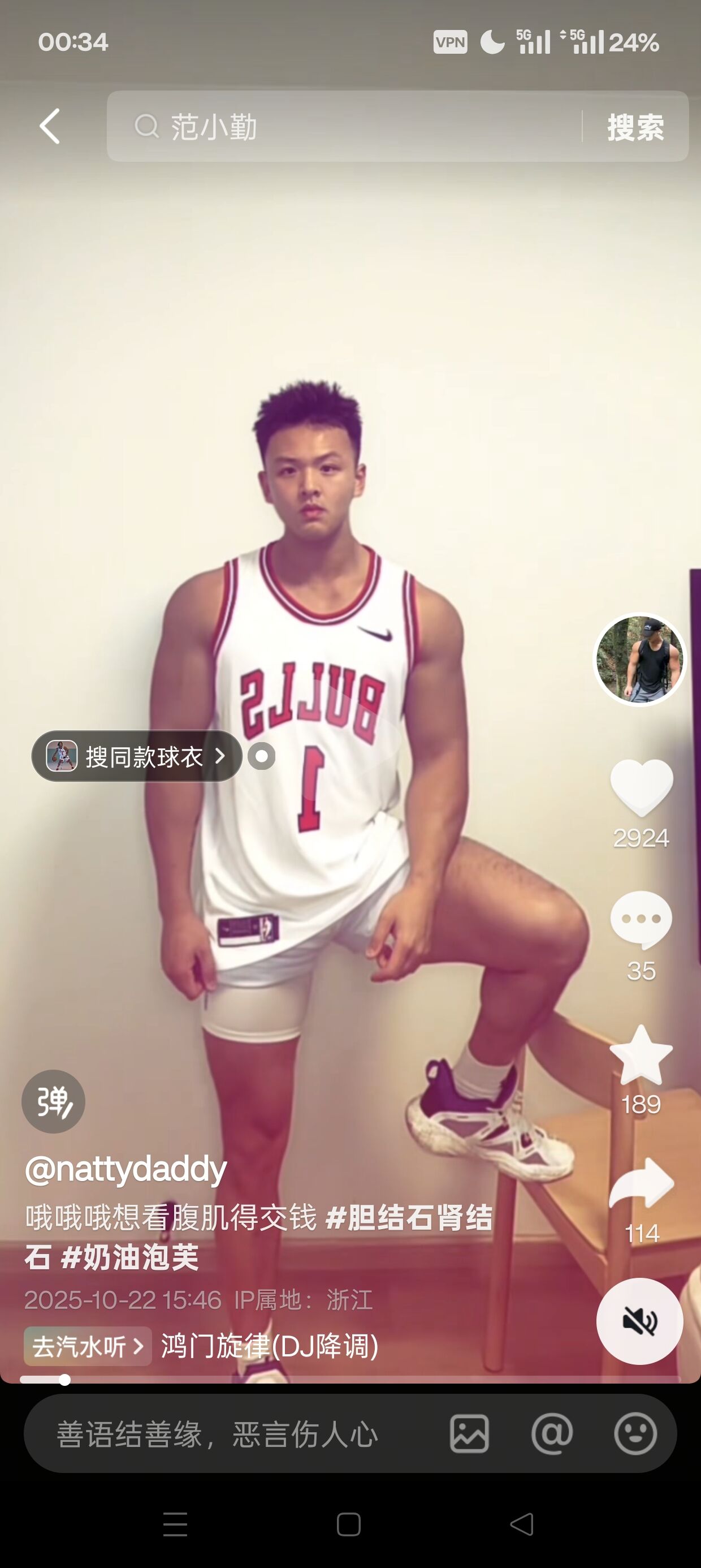Go back using the top-left arrow
The width and height of the screenshot is (701, 1568).
pyautogui.click(x=50, y=127)
